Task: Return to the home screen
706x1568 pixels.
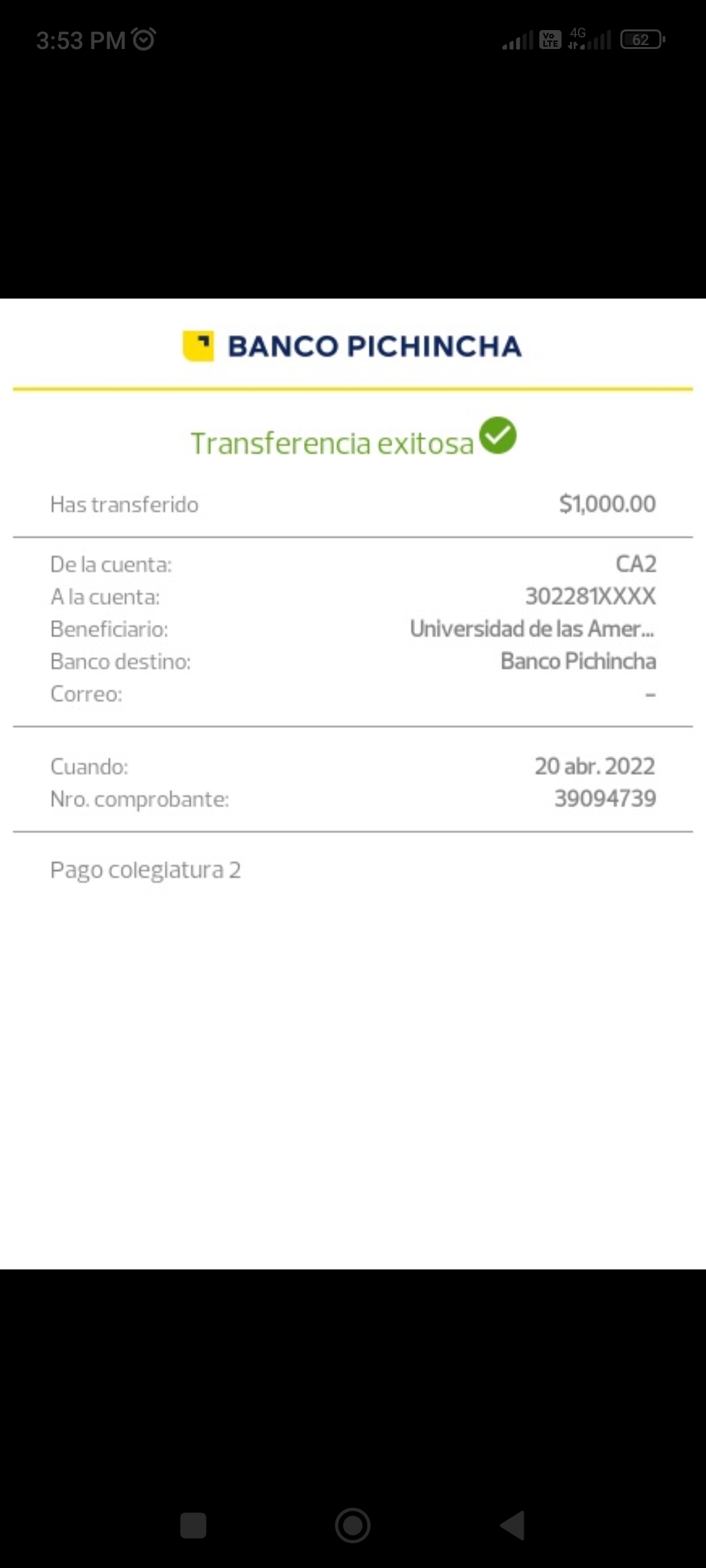Action: 353,1526
